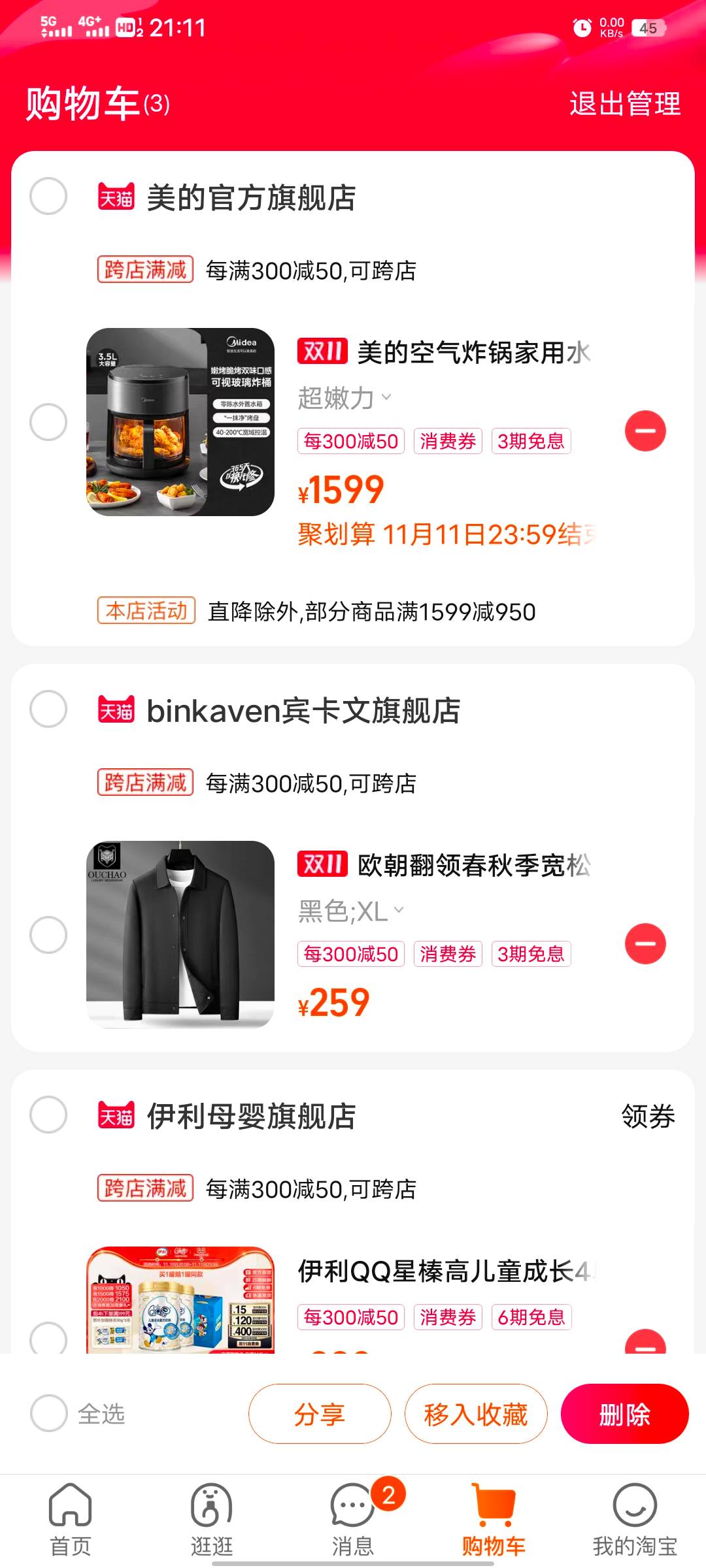The image size is (706, 1568).
Task: Select all items from binkaven宾卡文旗舰店
Action: (x=48, y=709)
